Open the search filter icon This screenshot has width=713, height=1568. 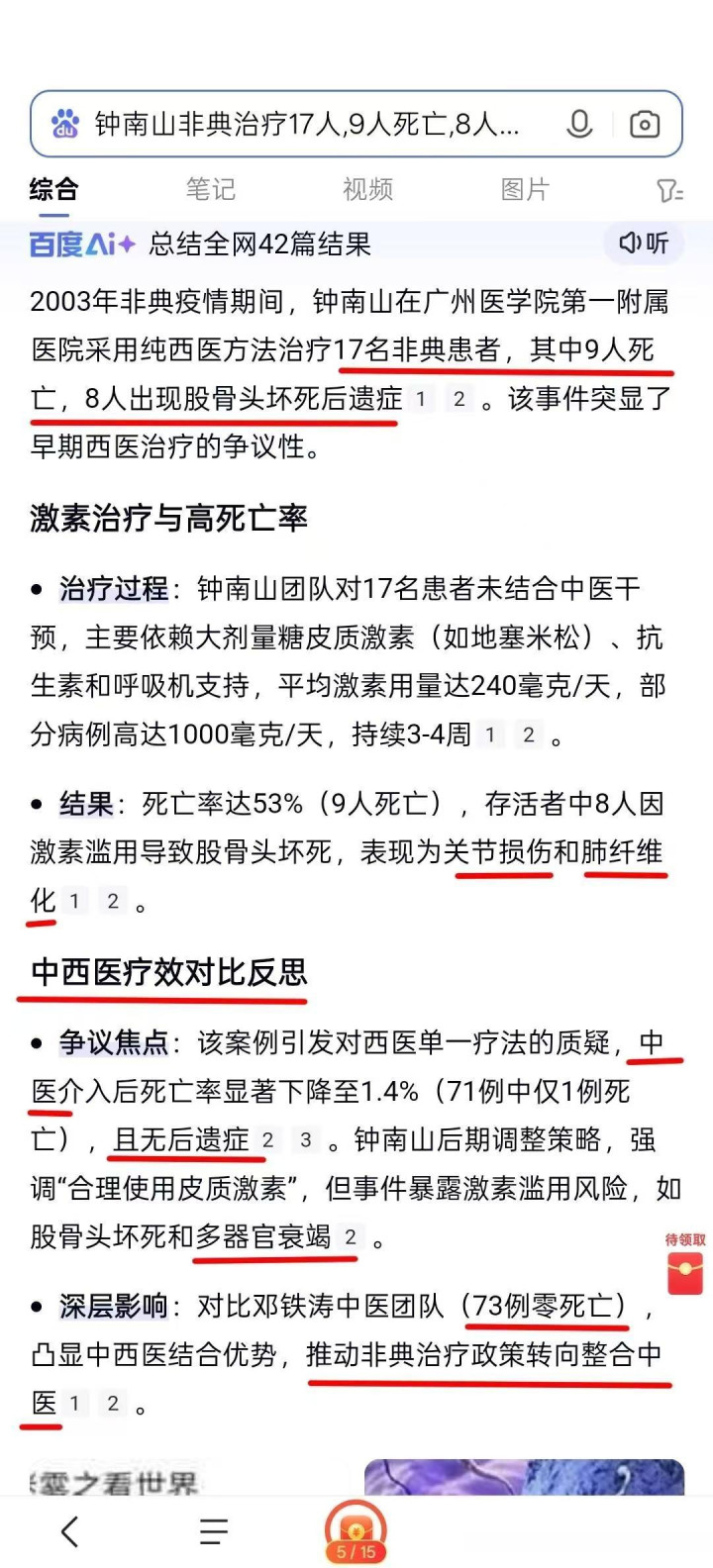(670, 190)
